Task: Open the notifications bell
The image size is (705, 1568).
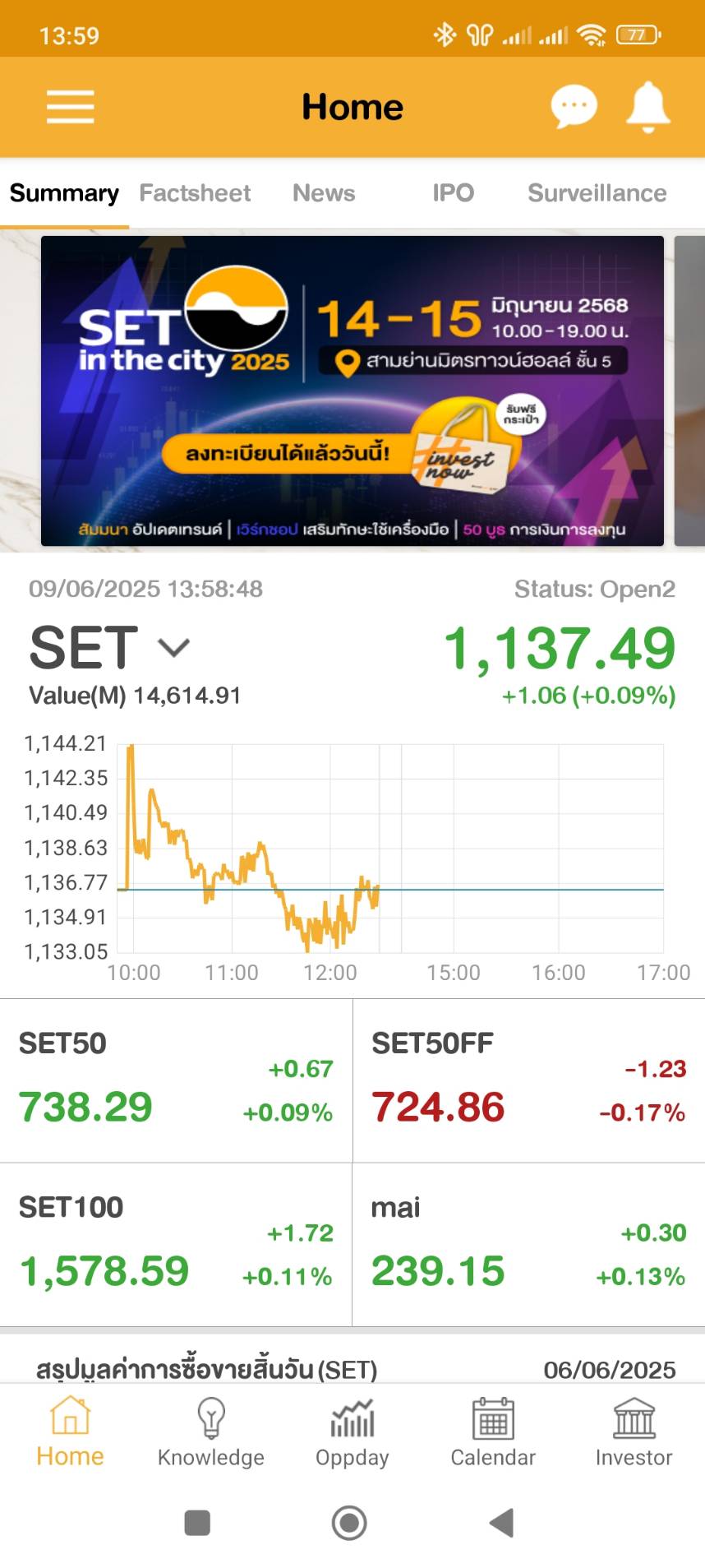Action: coord(647,107)
